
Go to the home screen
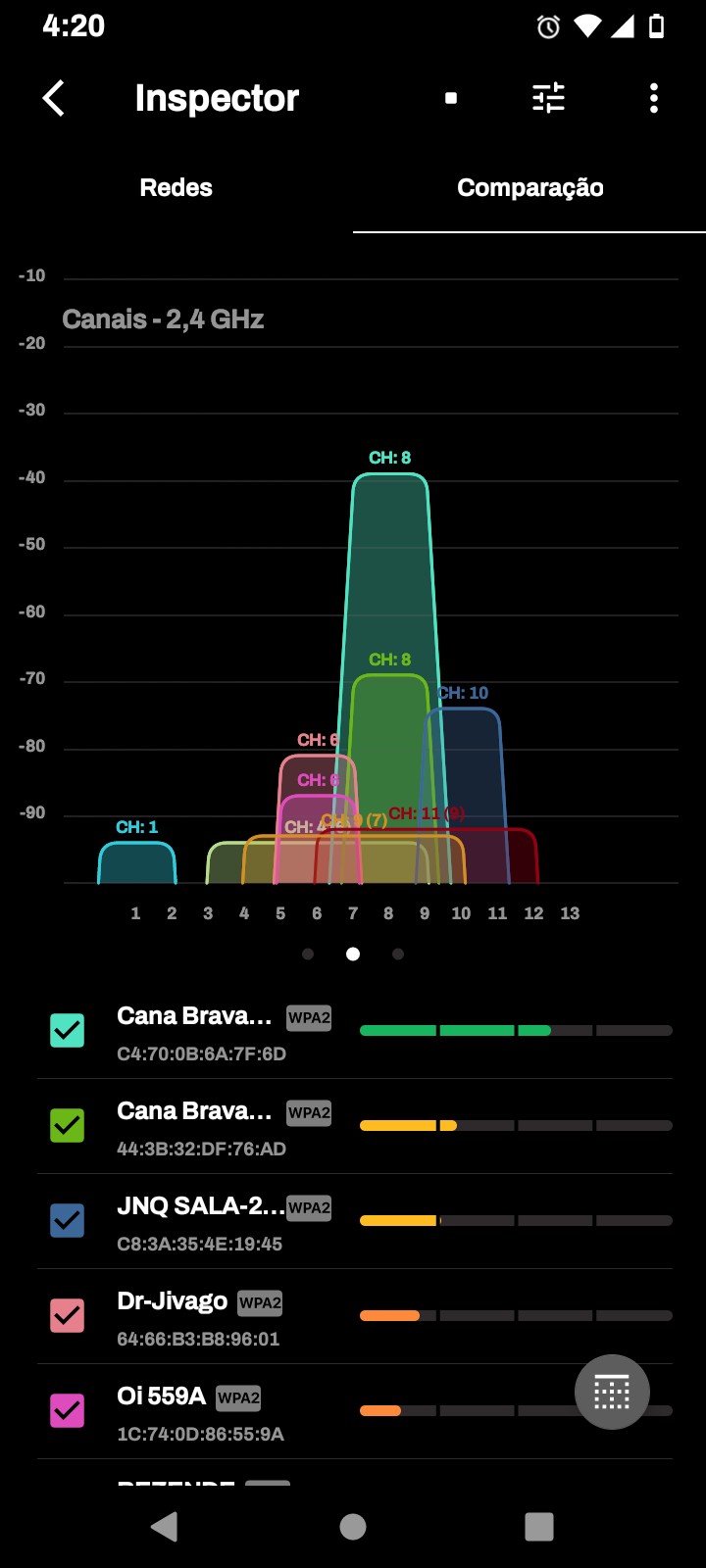coord(353,1526)
